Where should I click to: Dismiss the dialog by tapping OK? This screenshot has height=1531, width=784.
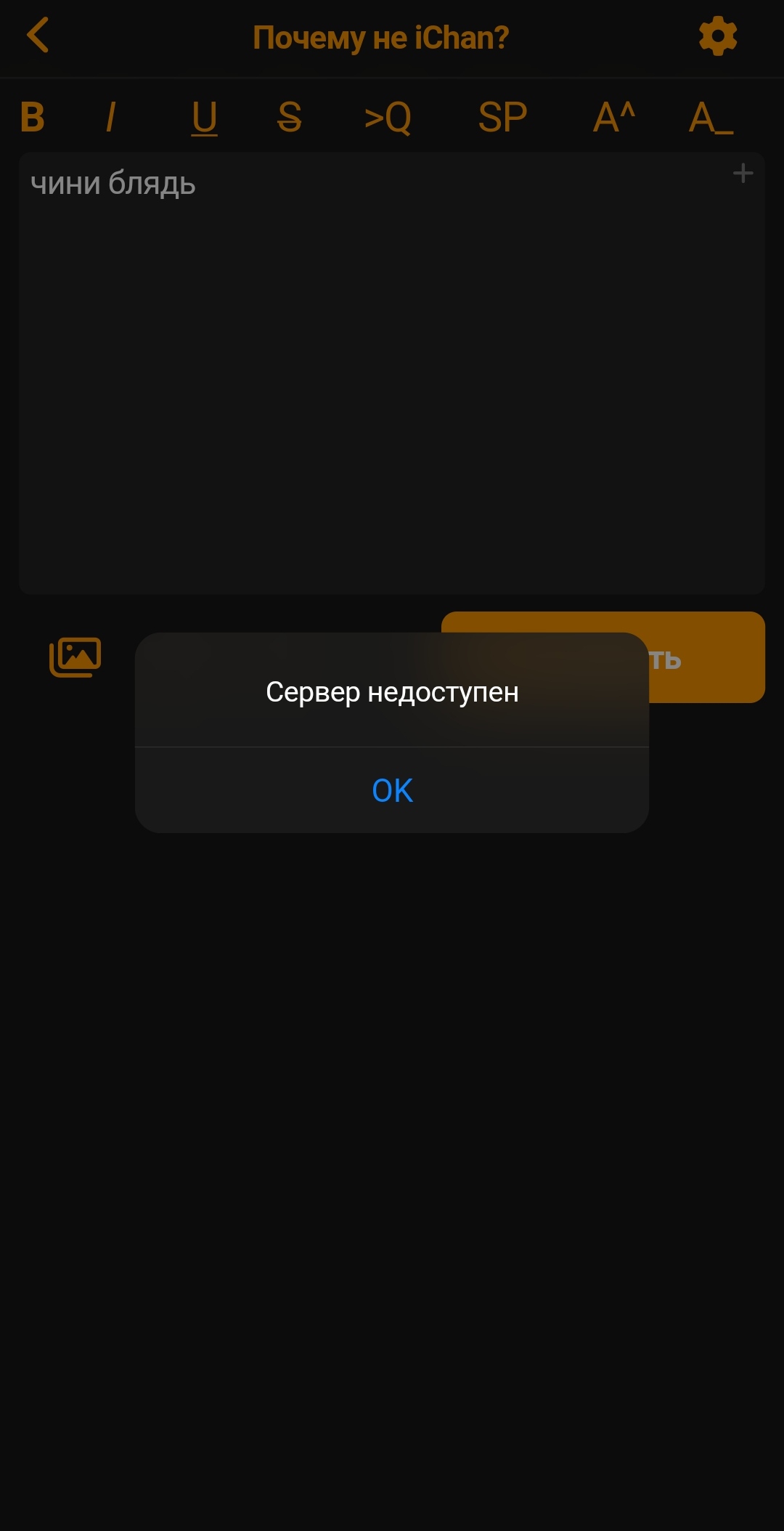click(392, 790)
